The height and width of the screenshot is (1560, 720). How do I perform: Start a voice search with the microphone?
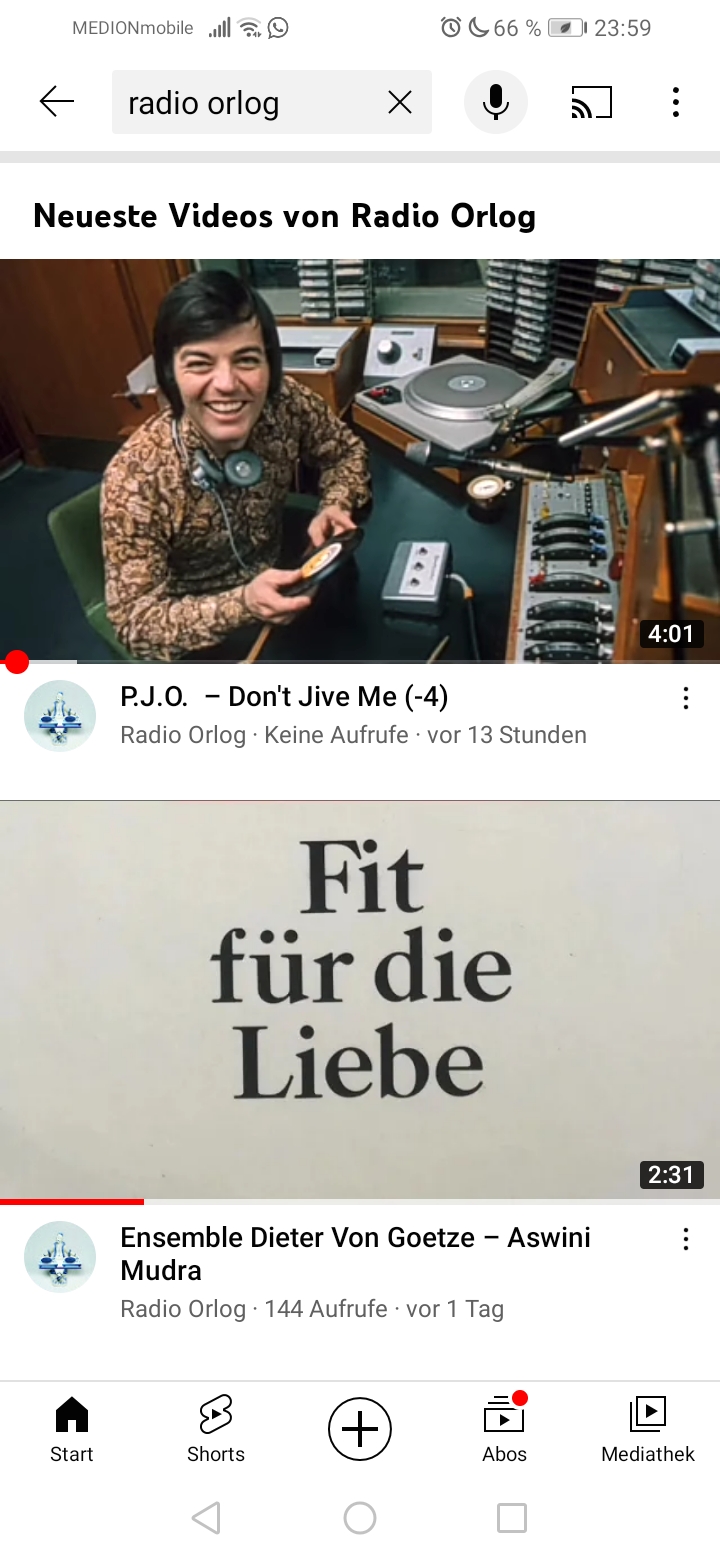[496, 102]
